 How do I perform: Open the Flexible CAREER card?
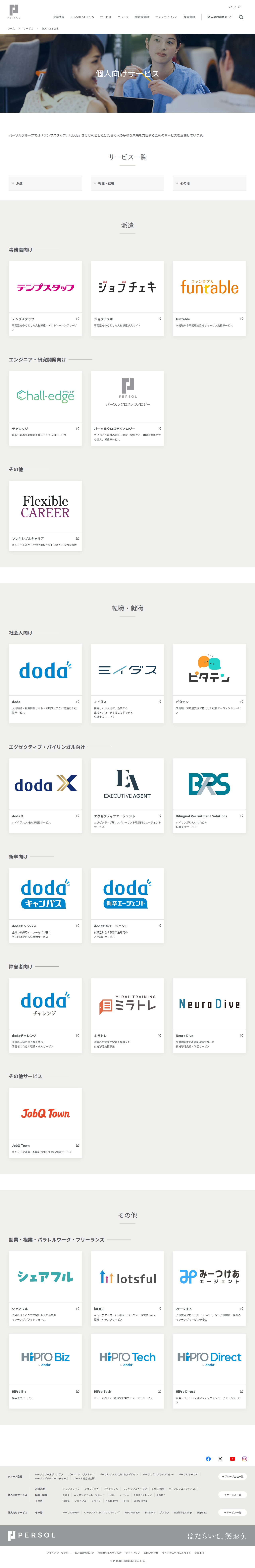[46, 516]
